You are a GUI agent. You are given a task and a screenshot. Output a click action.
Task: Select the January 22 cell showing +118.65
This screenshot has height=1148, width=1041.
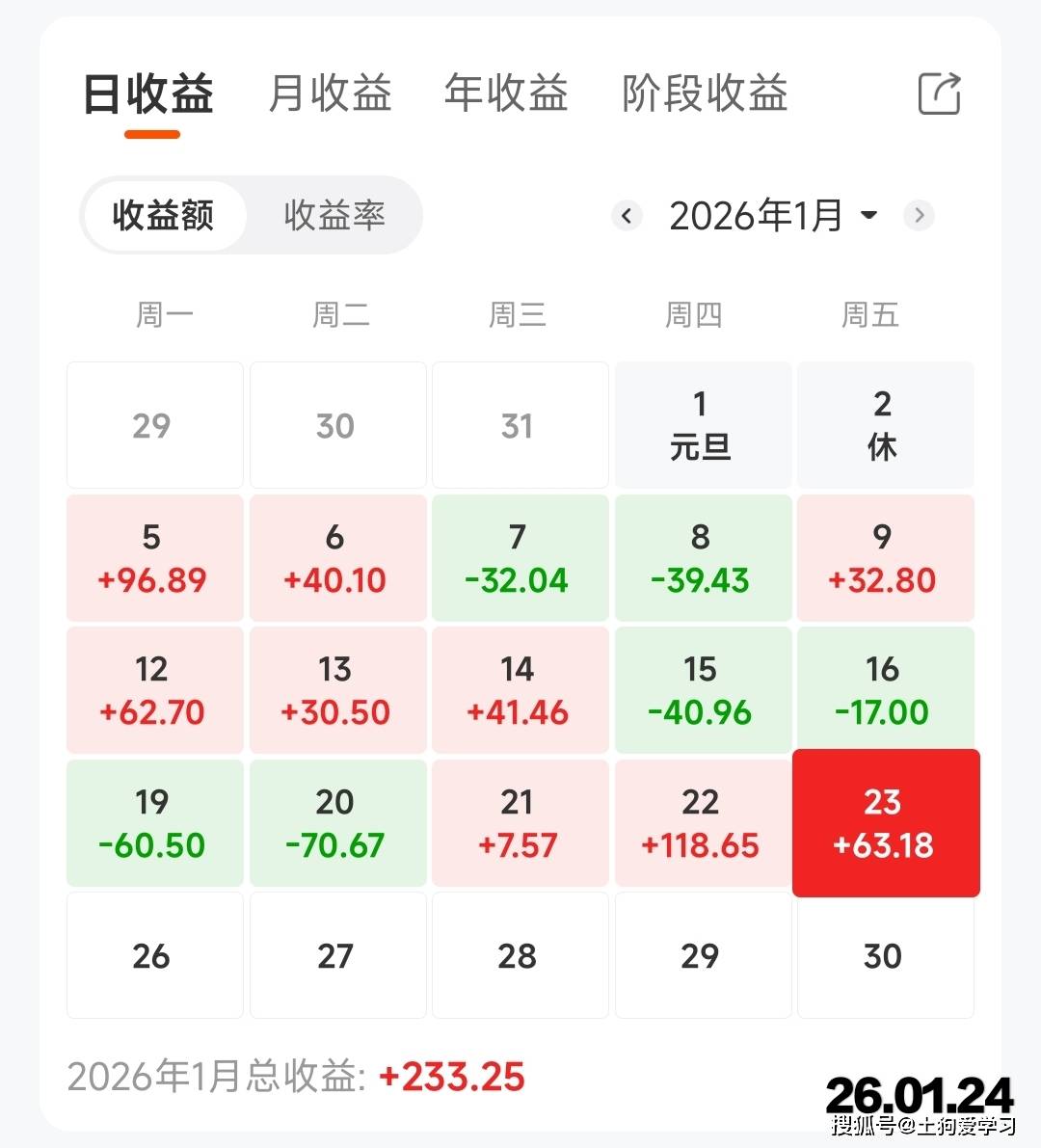[x=702, y=823]
